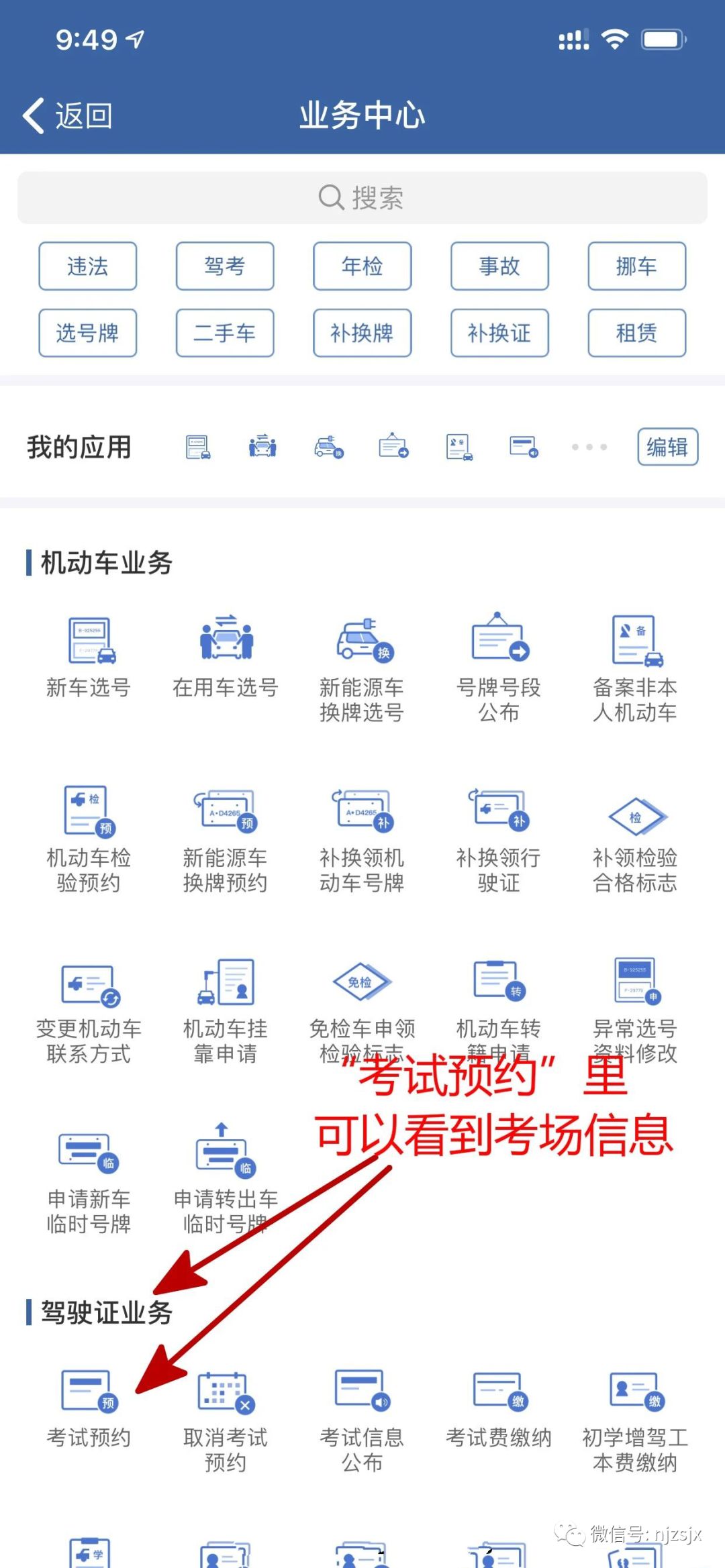Screen dimensions: 725x1568
Task: Select the 违法 quick filter chip
Action: (x=87, y=266)
